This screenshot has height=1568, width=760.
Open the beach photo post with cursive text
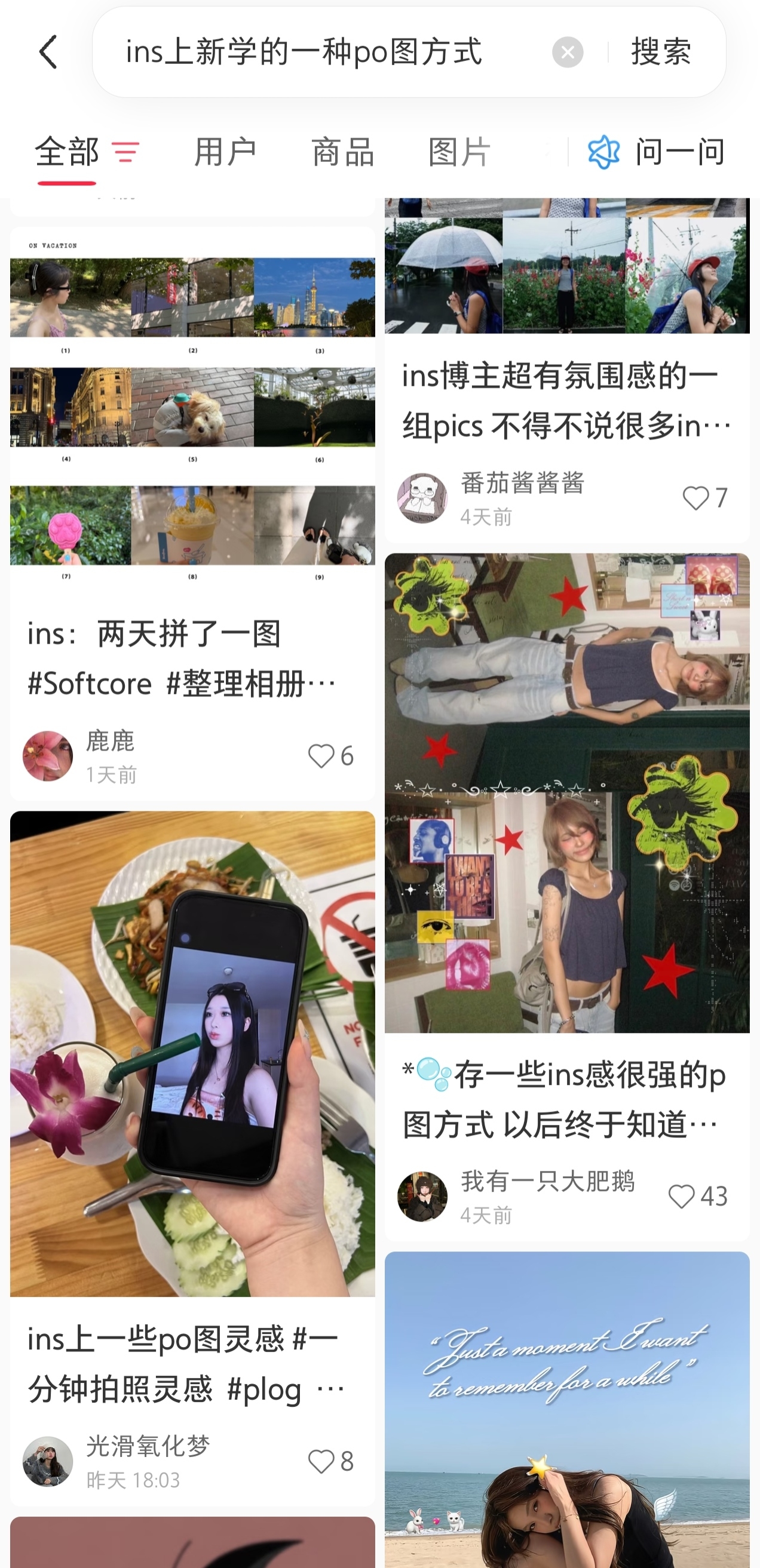567,1409
